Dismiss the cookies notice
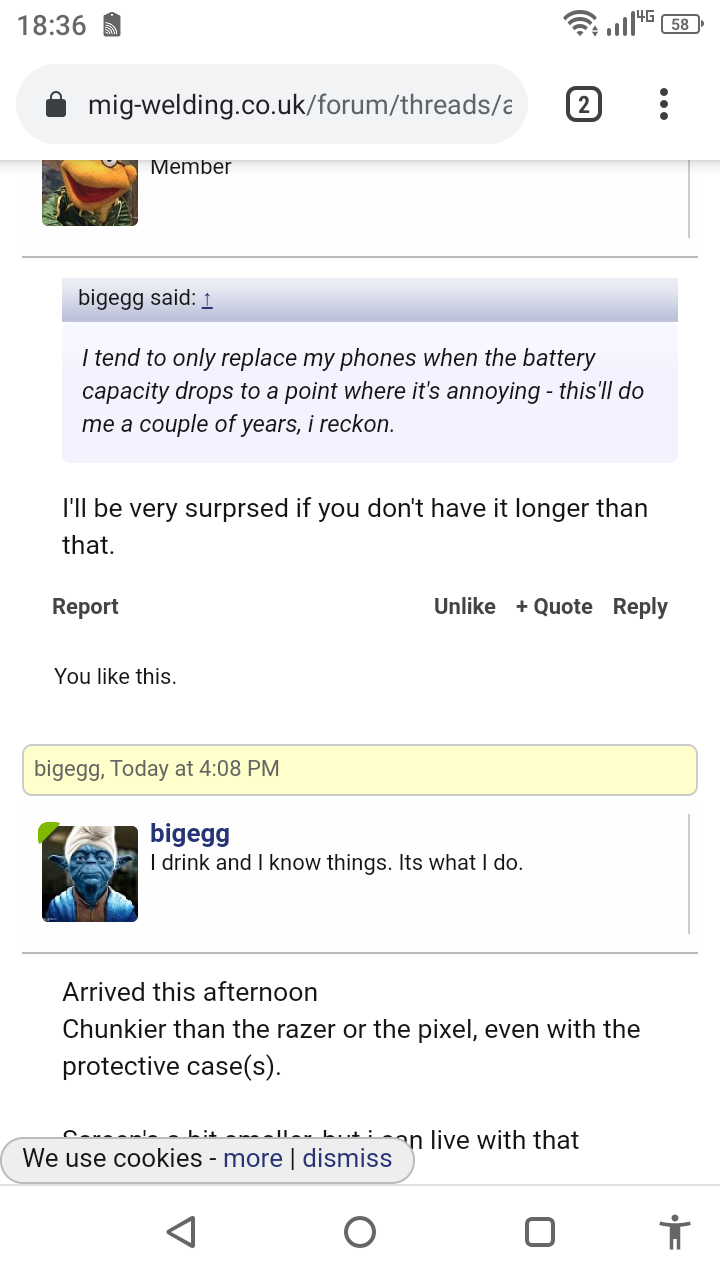720x1280 pixels. (x=347, y=1158)
